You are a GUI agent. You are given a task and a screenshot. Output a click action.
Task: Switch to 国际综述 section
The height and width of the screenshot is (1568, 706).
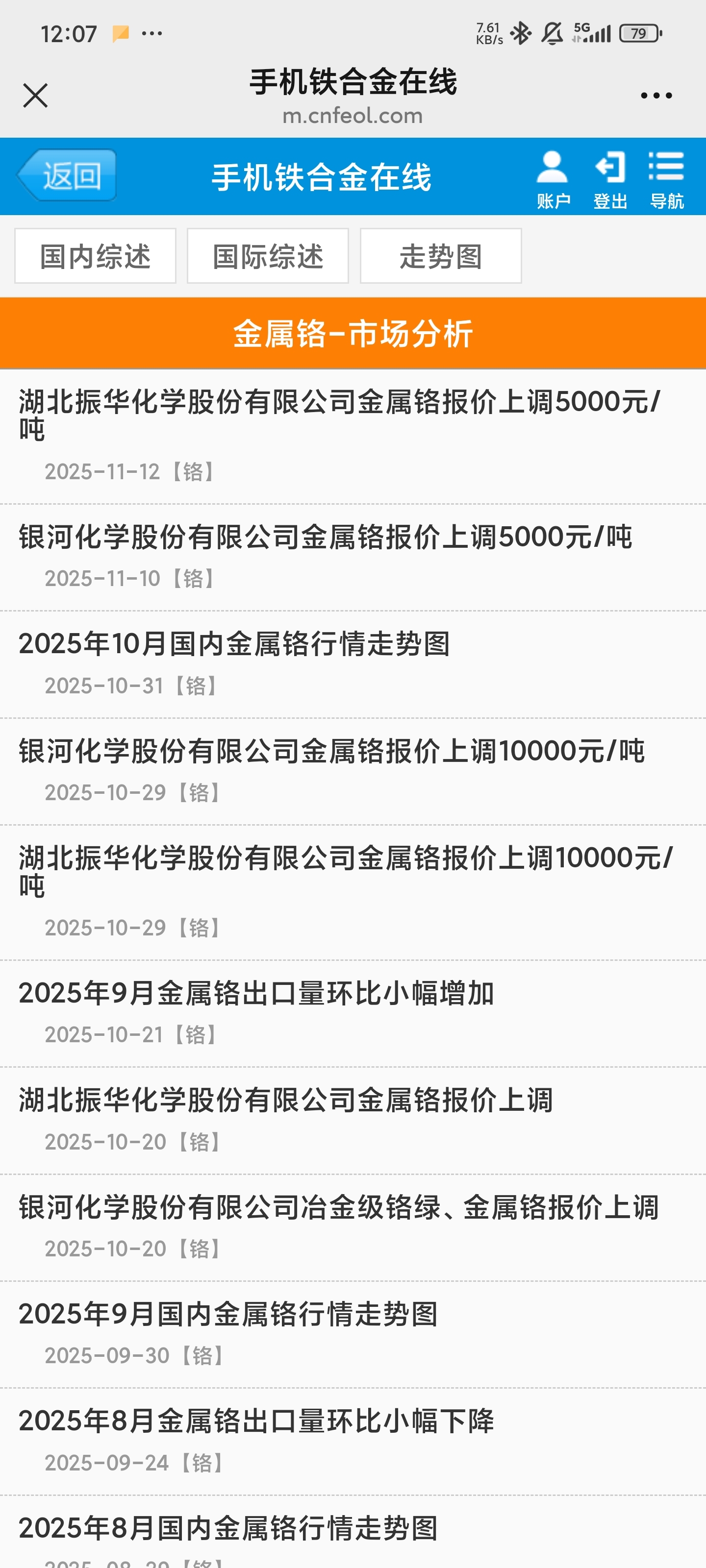click(x=268, y=256)
